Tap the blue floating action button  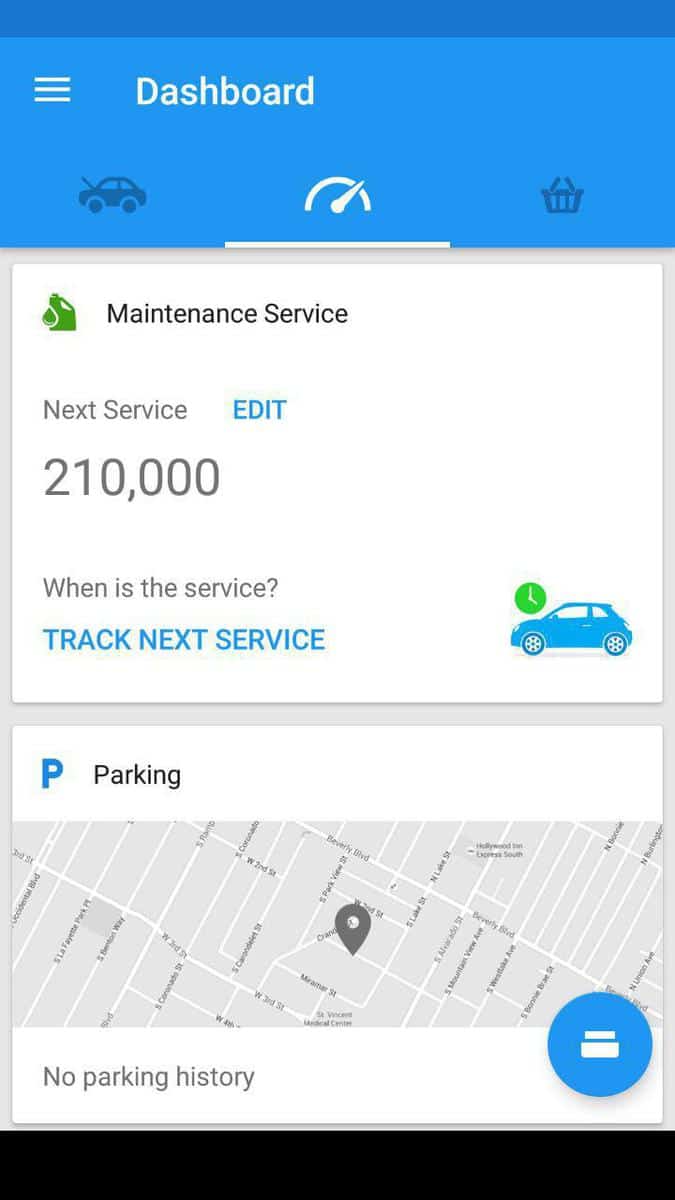point(599,1045)
